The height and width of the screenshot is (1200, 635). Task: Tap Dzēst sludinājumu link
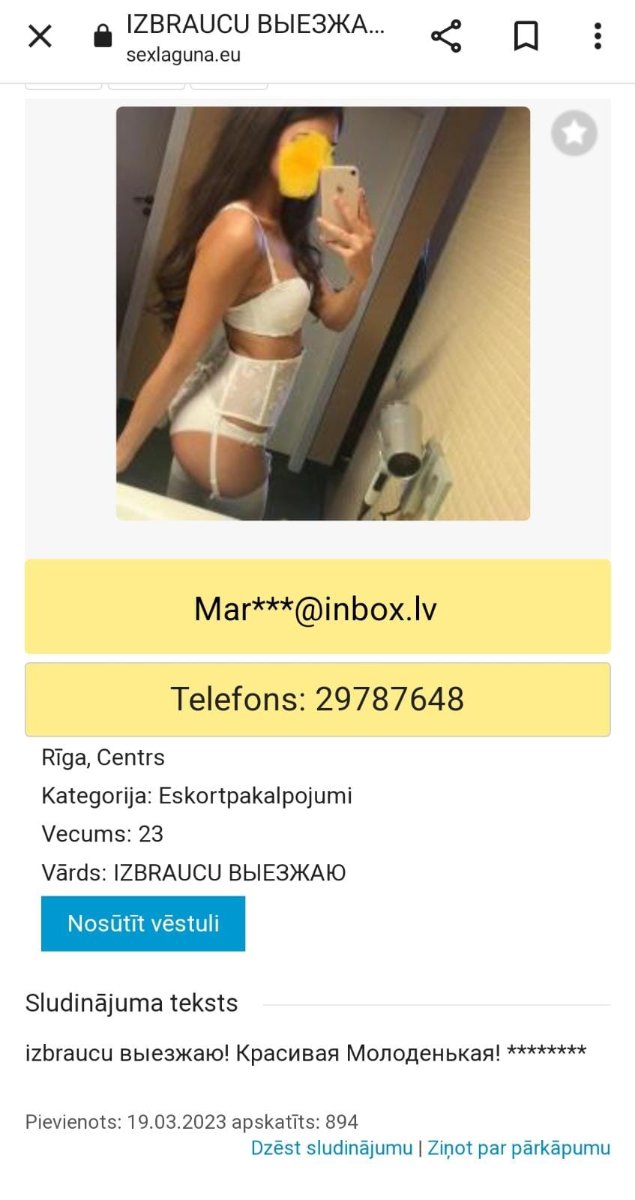click(x=332, y=1148)
